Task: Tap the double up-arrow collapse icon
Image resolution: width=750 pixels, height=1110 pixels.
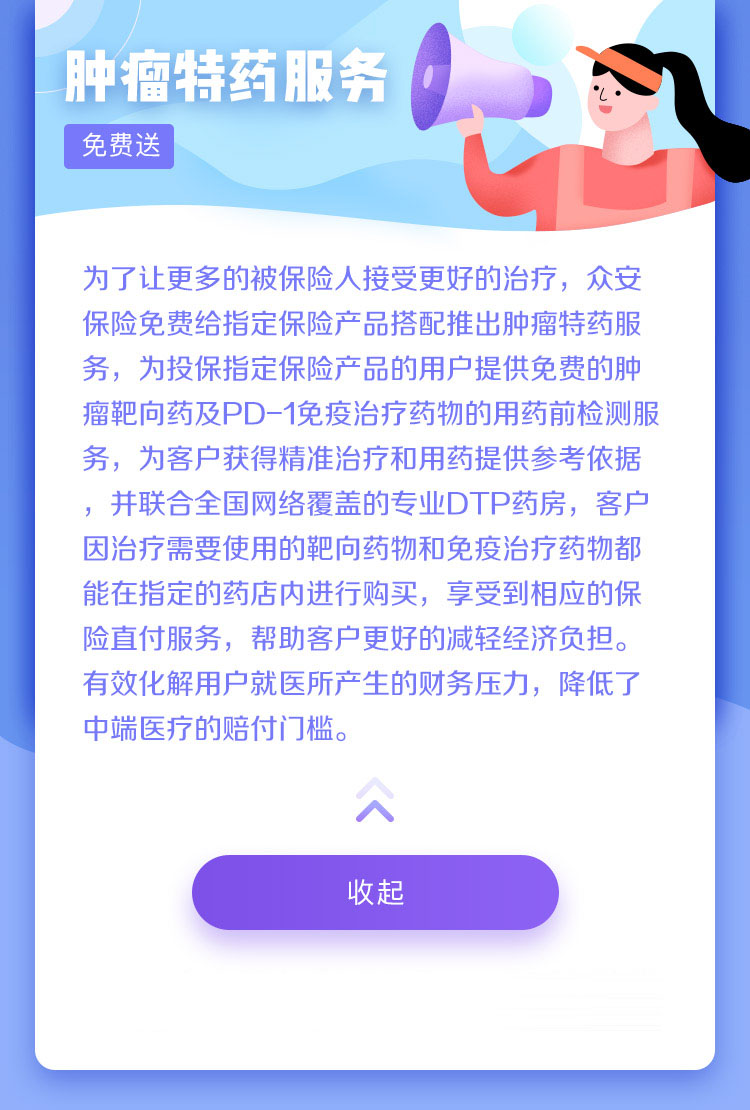Action: tap(375, 800)
